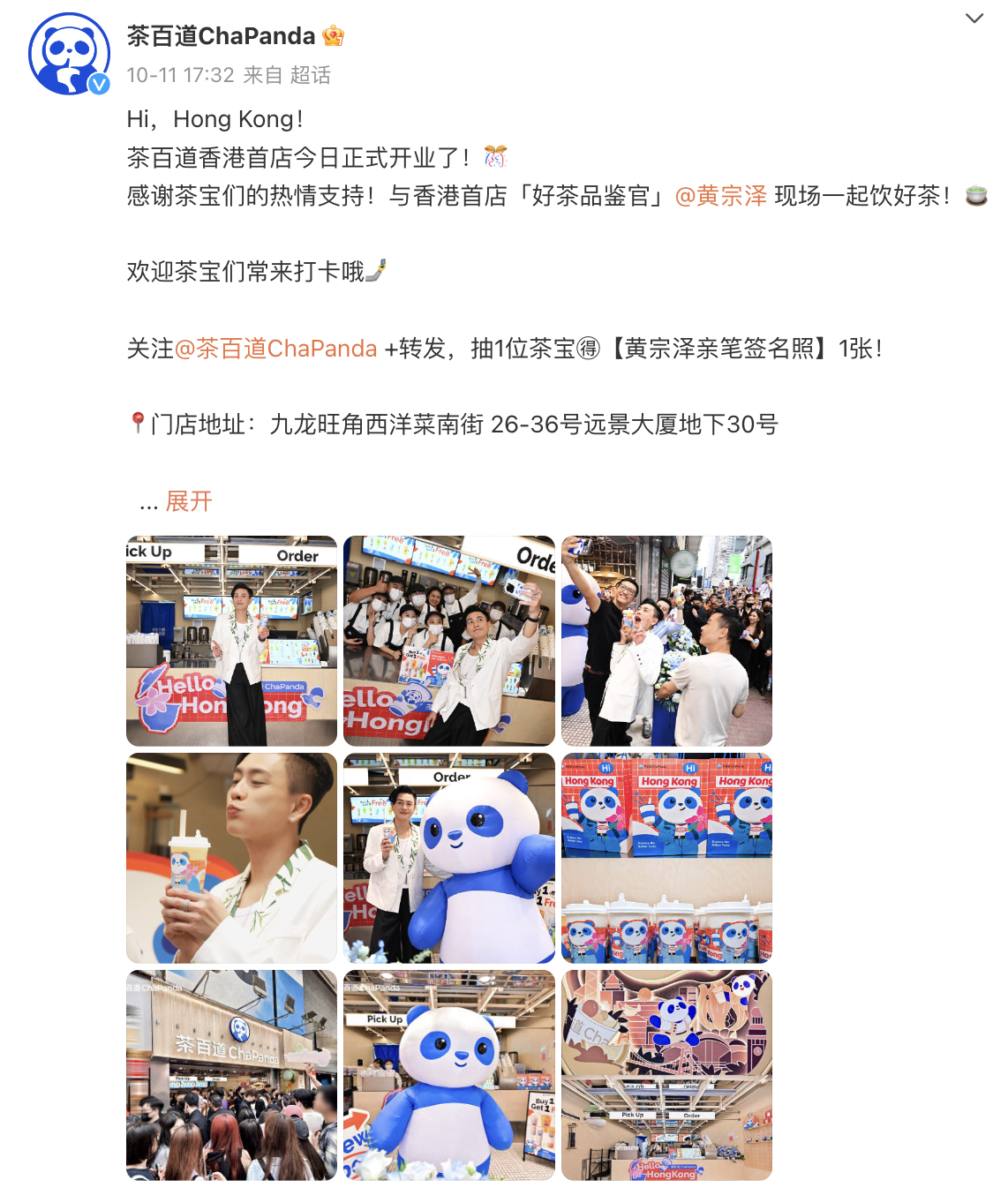
Task: Open mentioned user @黄宗泽
Action: [x=720, y=196]
